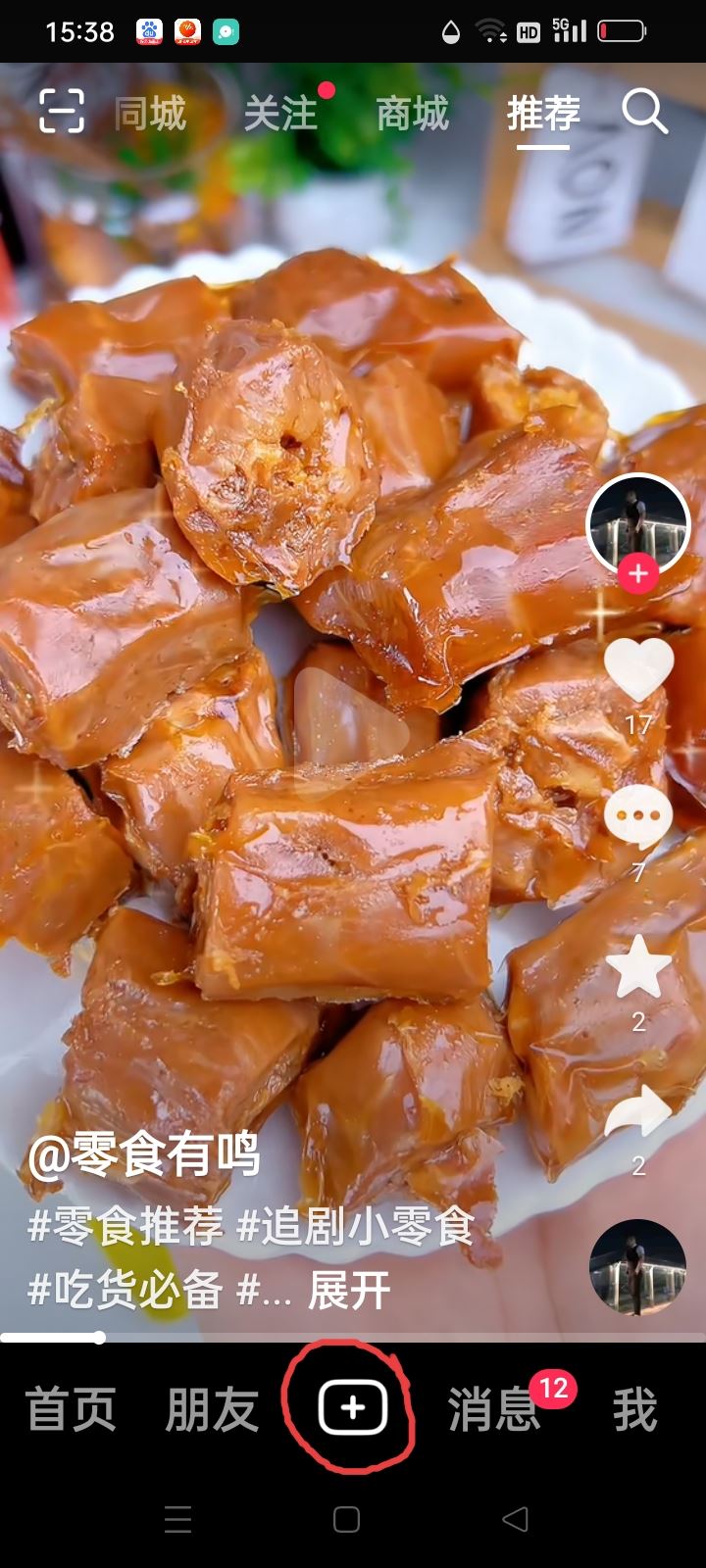This screenshot has width=706, height=1568.
Task: Go to the 首页 tab
Action: pyautogui.click(x=71, y=1409)
